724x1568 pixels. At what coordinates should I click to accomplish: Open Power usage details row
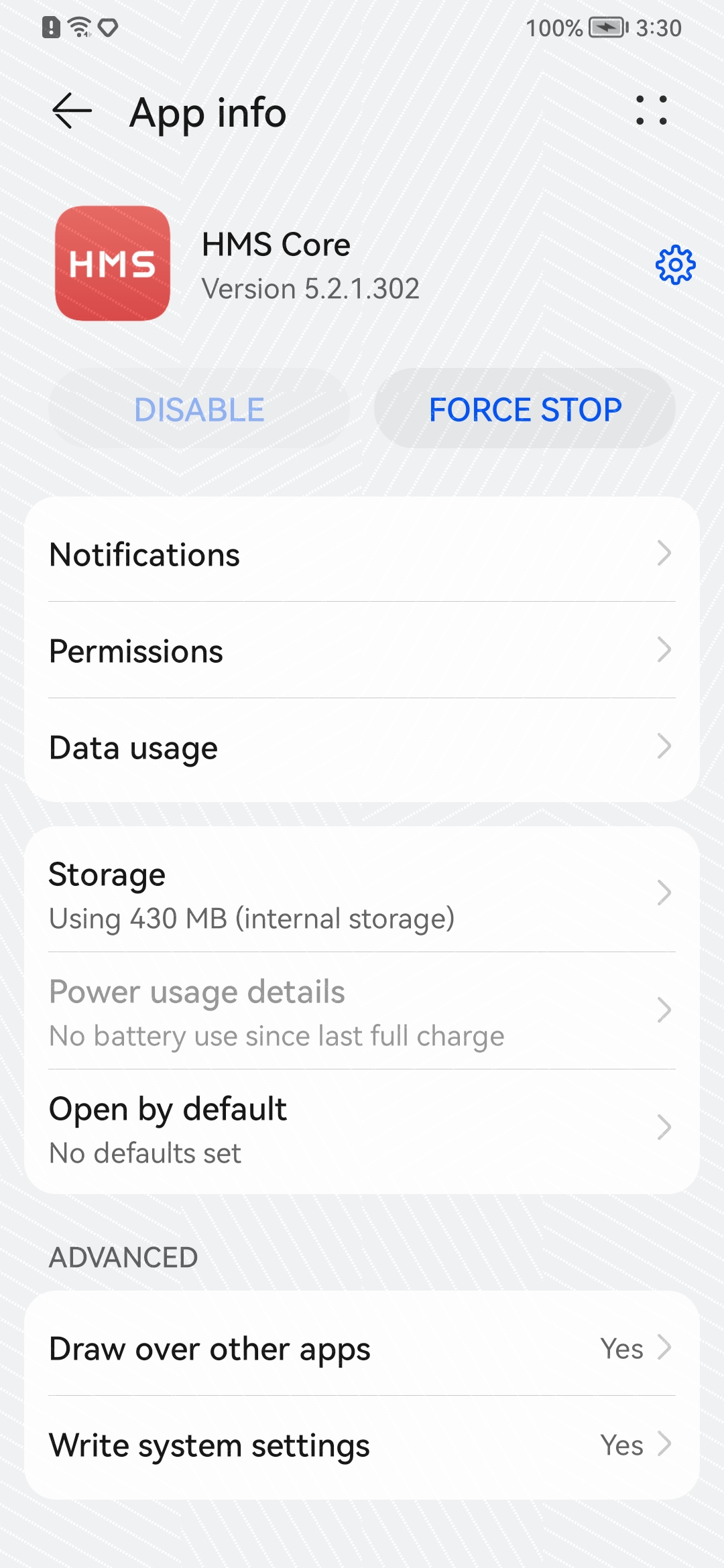[362, 1012]
